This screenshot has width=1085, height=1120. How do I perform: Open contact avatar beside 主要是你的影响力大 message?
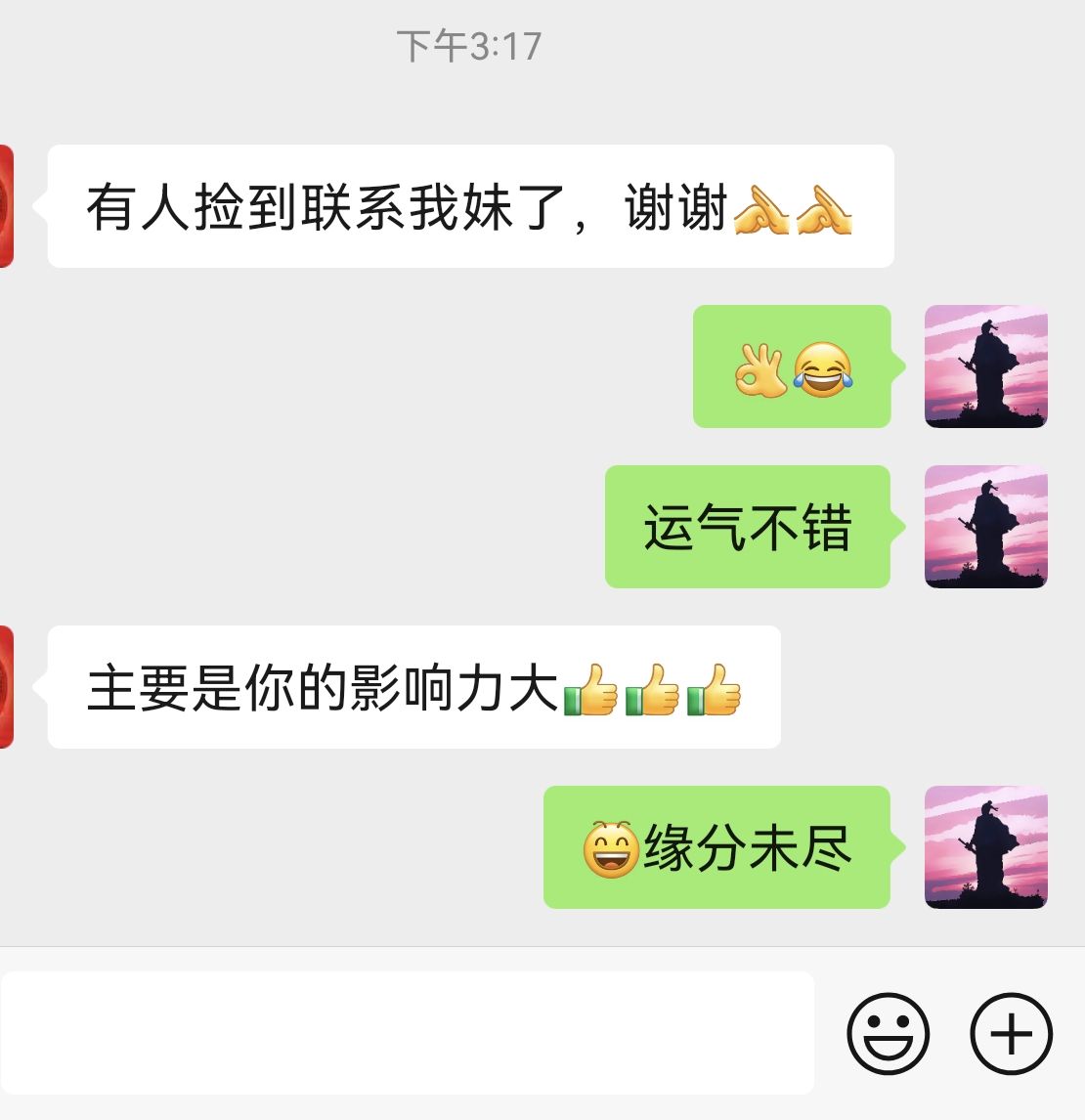6,687
